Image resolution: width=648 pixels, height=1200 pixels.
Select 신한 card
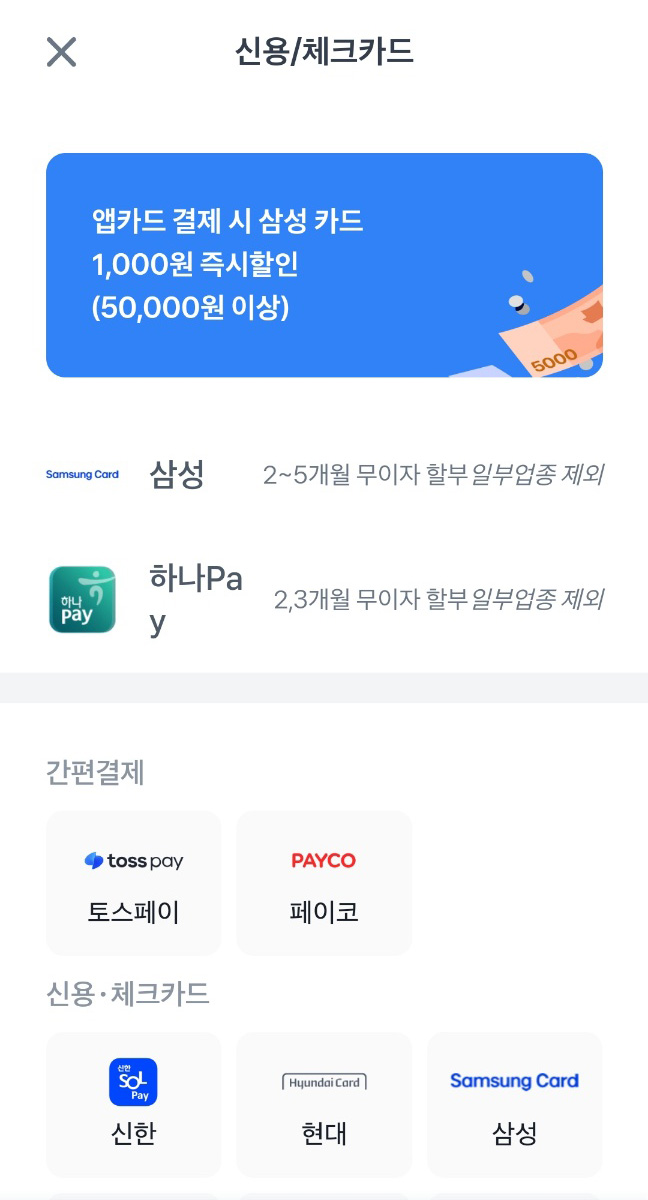(134, 1104)
